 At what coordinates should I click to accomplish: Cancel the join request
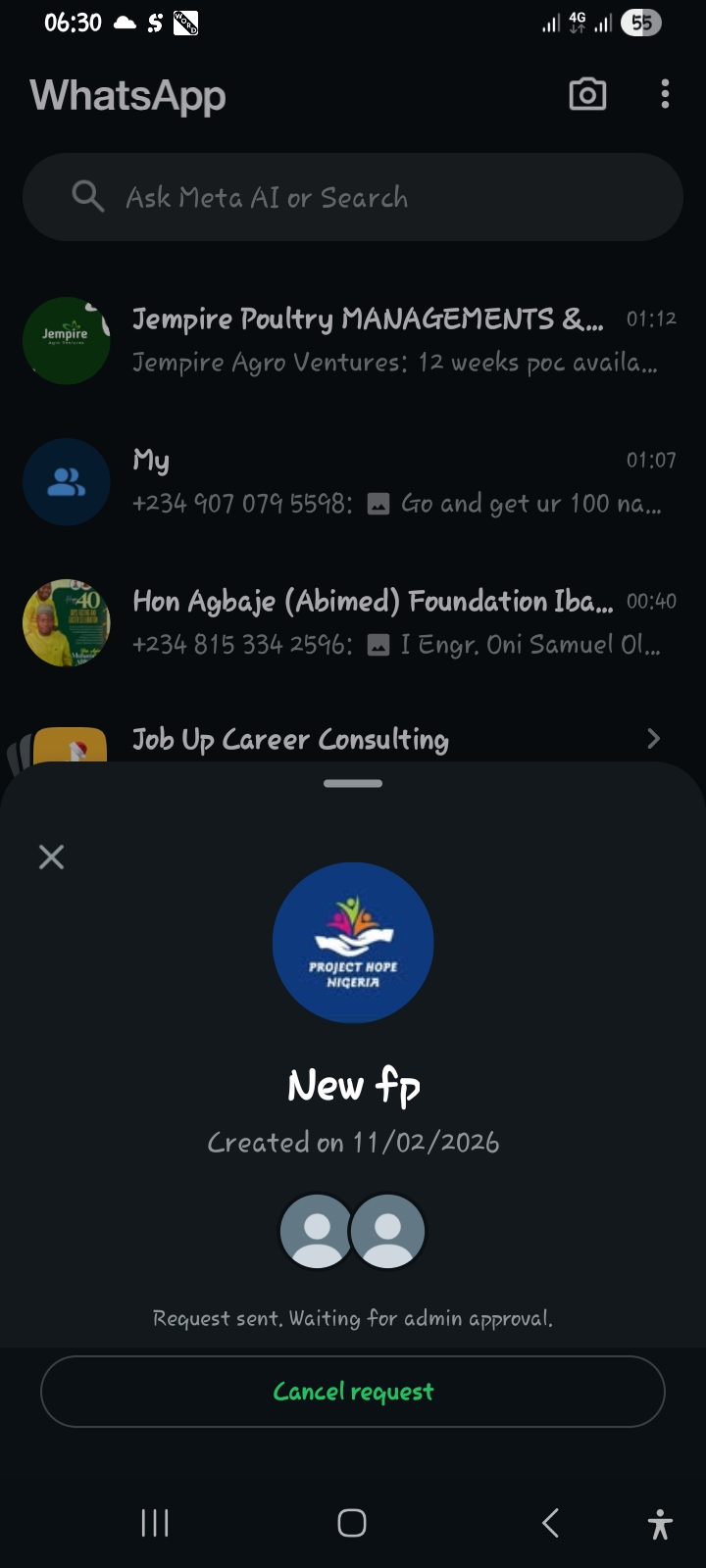coord(353,1392)
